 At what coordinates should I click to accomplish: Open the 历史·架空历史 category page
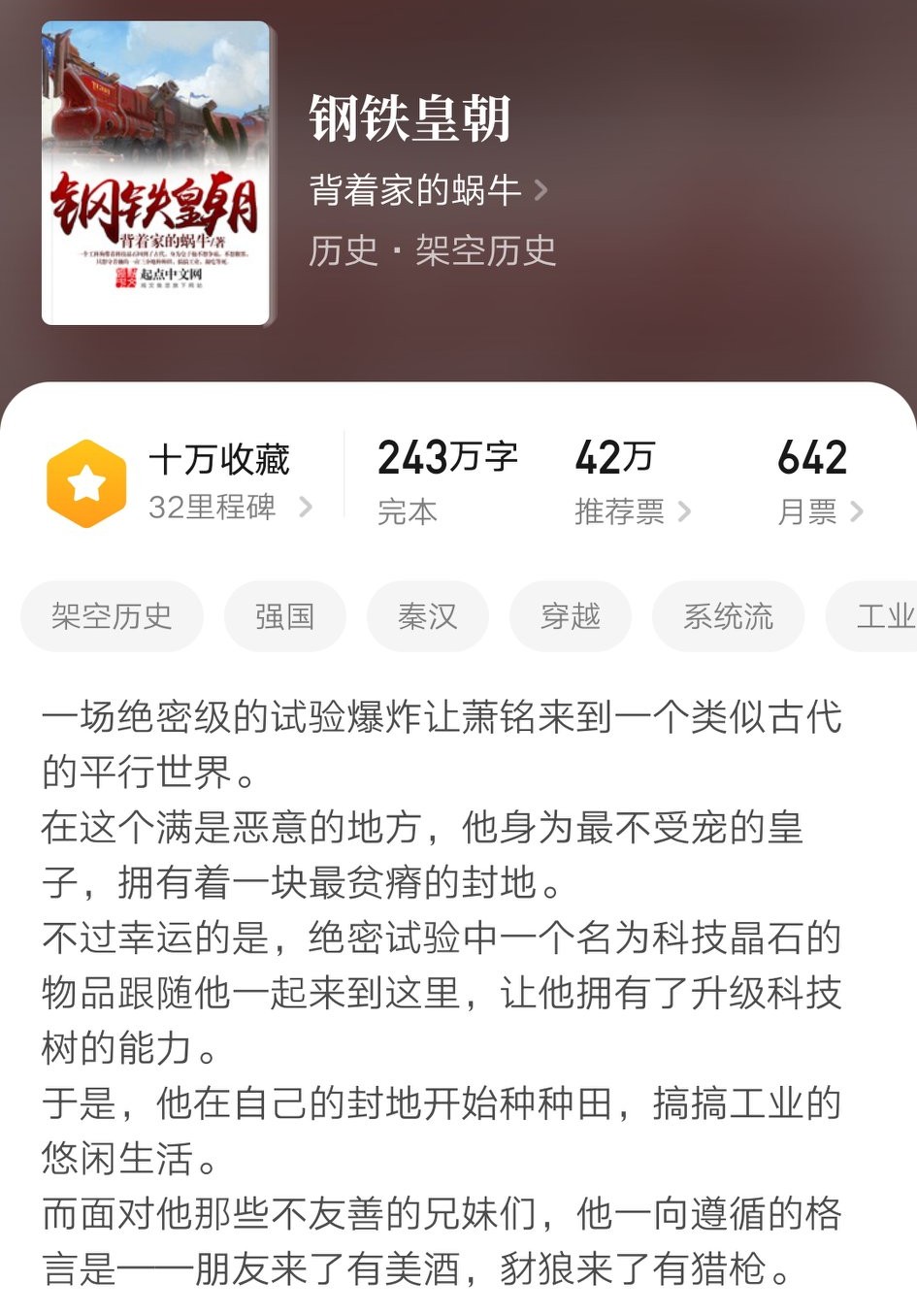[x=434, y=250]
